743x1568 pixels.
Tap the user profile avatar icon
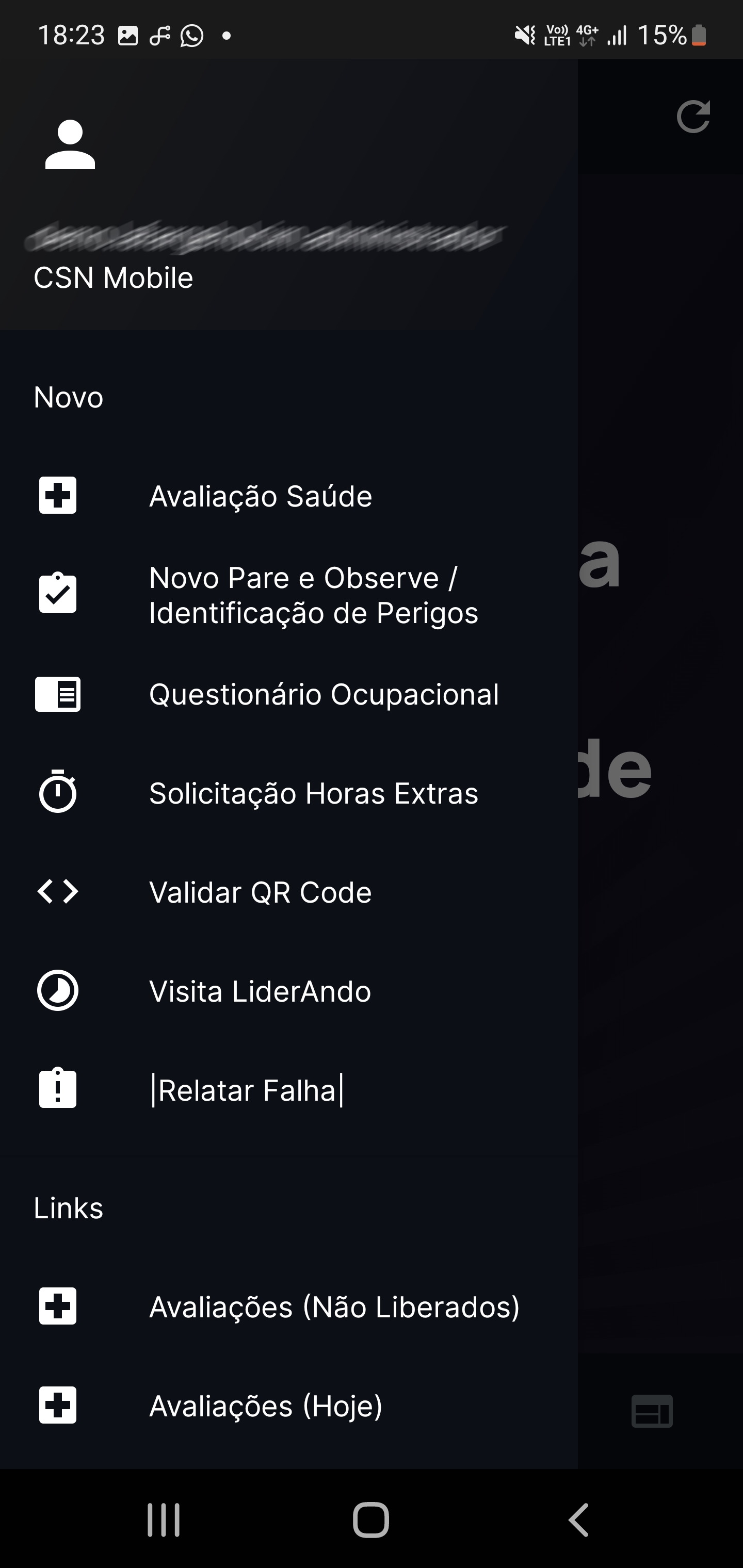coord(70,145)
